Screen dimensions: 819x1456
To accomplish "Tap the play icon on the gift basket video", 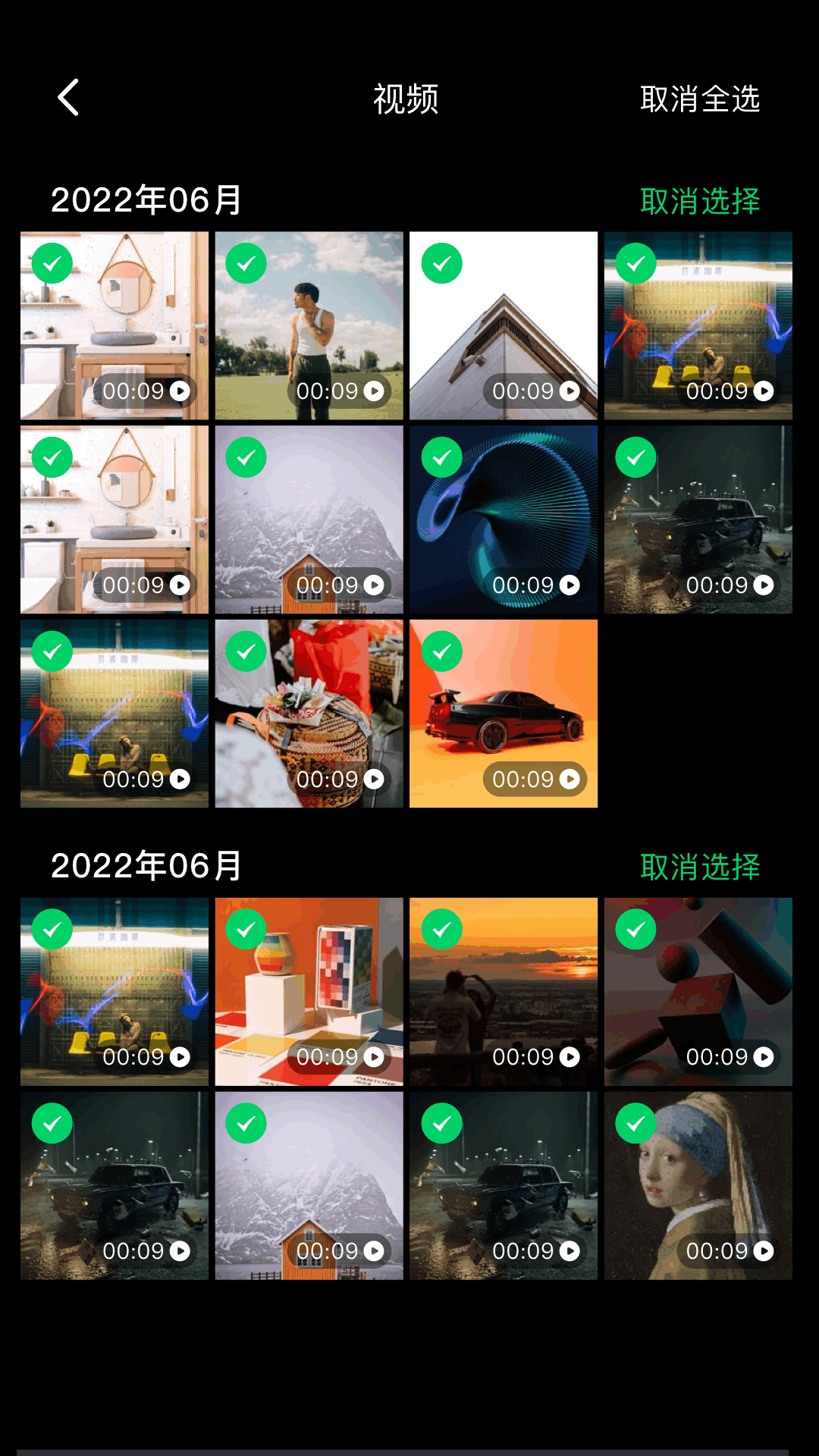I will [374, 780].
